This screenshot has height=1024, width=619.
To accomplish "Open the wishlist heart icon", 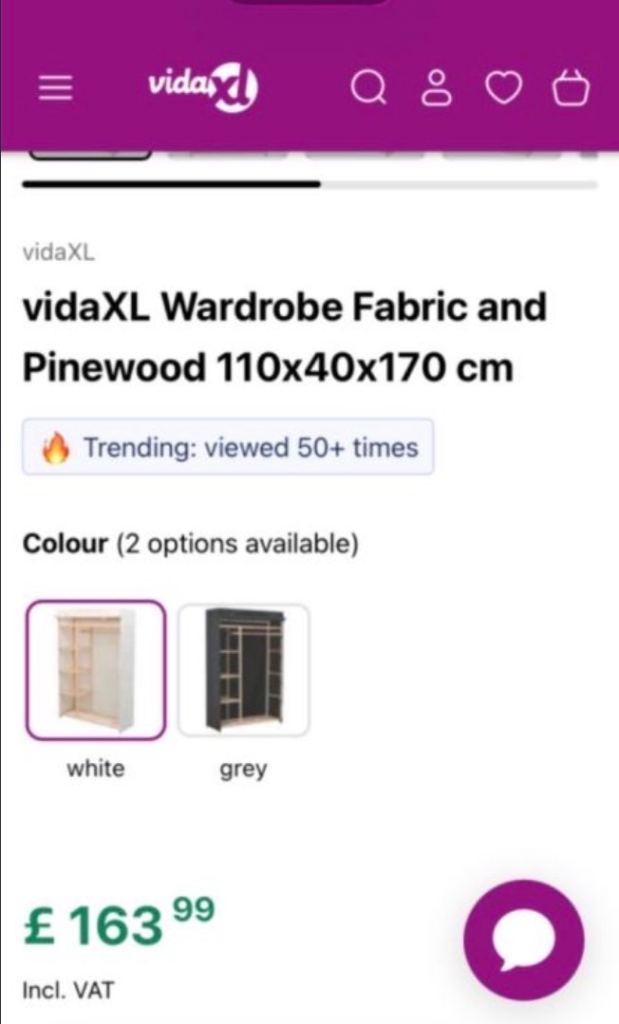I will point(503,88).
